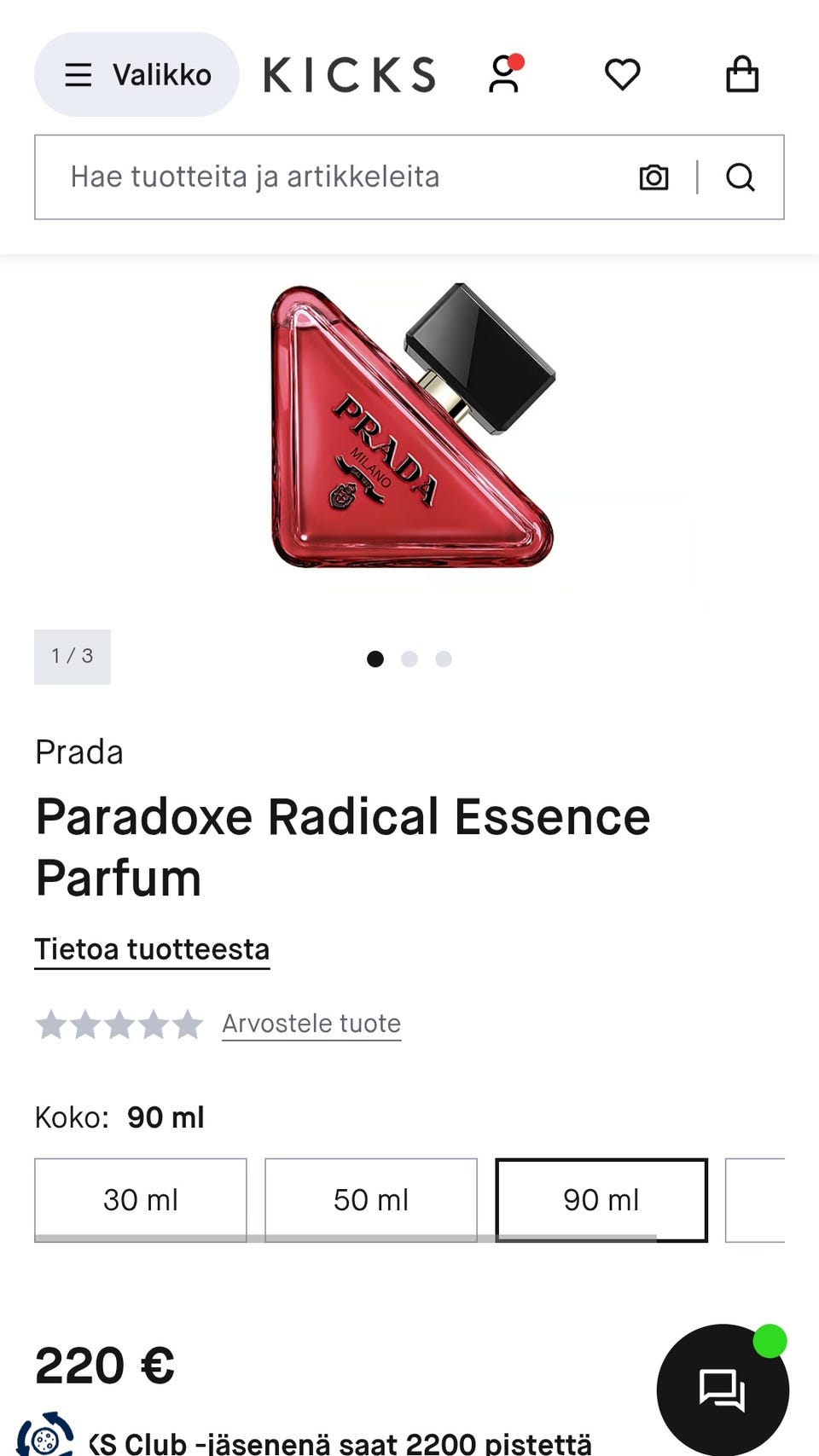Open Tietoa tuotteesta link
The height and width of the screenshot is (1456, 819).
[152, 949]
